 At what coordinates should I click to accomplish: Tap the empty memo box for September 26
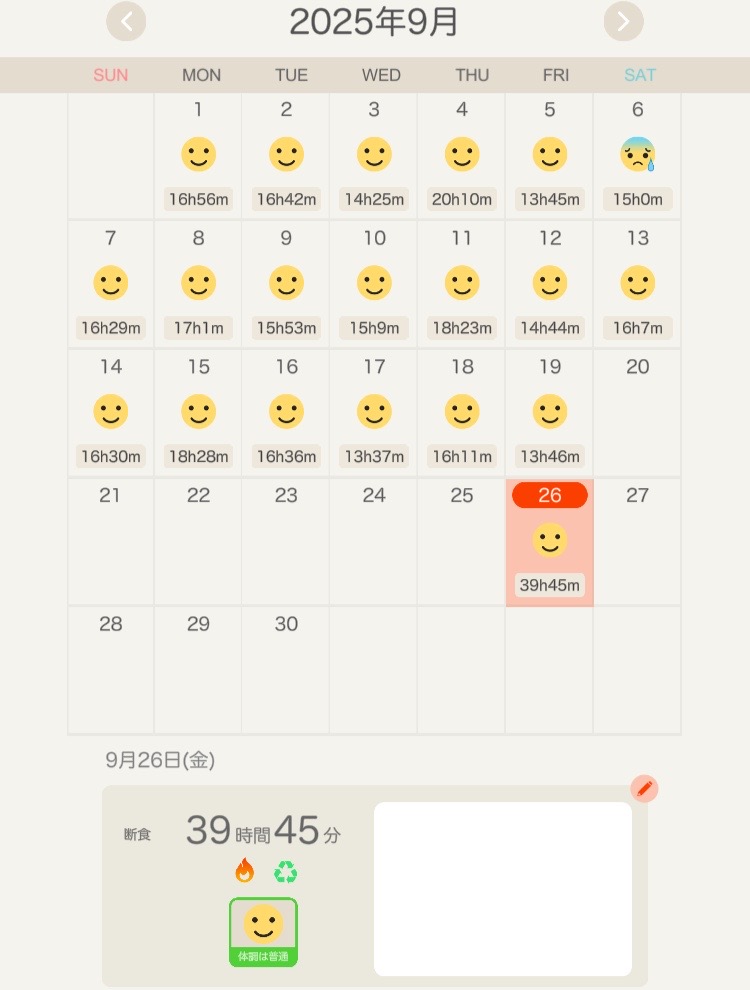[x=502, y=888]
